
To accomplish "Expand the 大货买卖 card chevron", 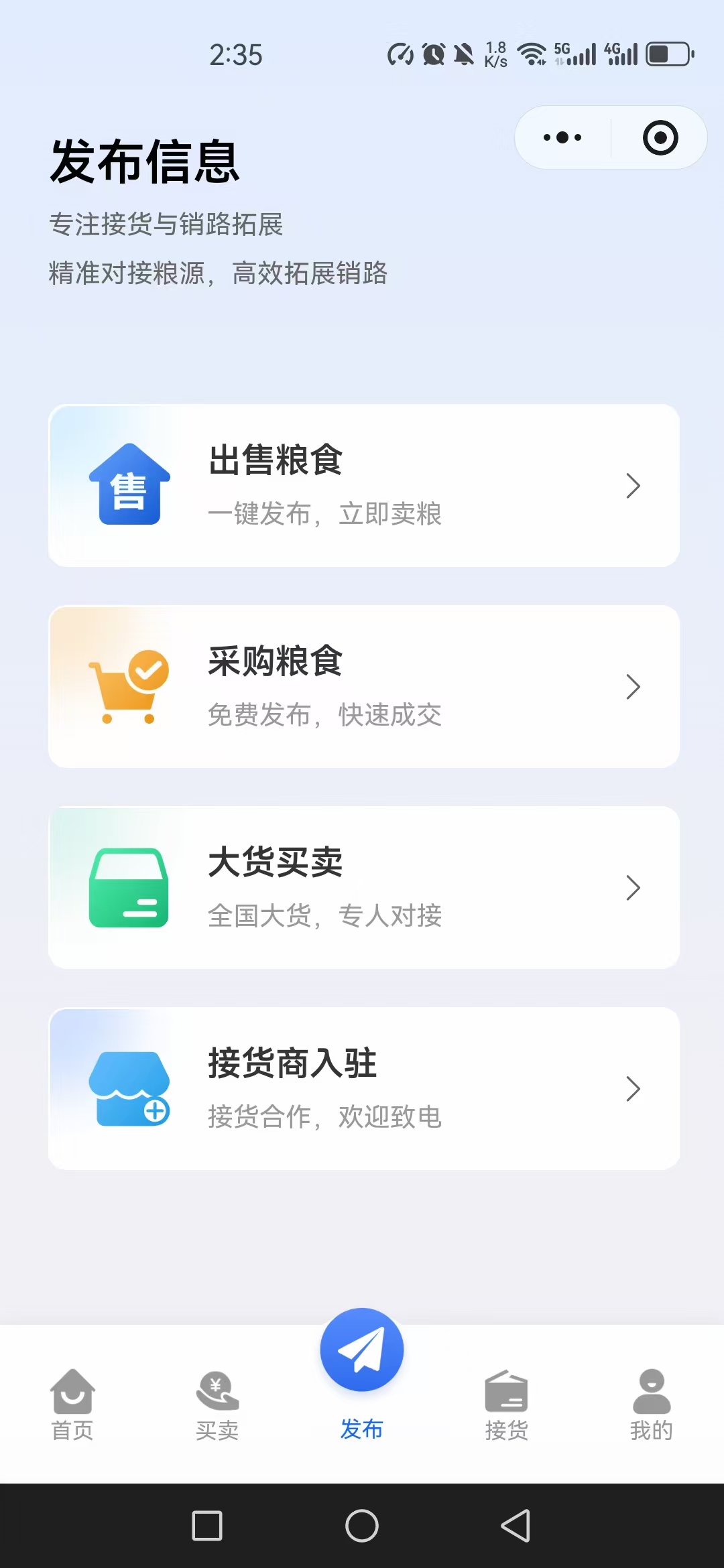I will click(x=633, y=889).
